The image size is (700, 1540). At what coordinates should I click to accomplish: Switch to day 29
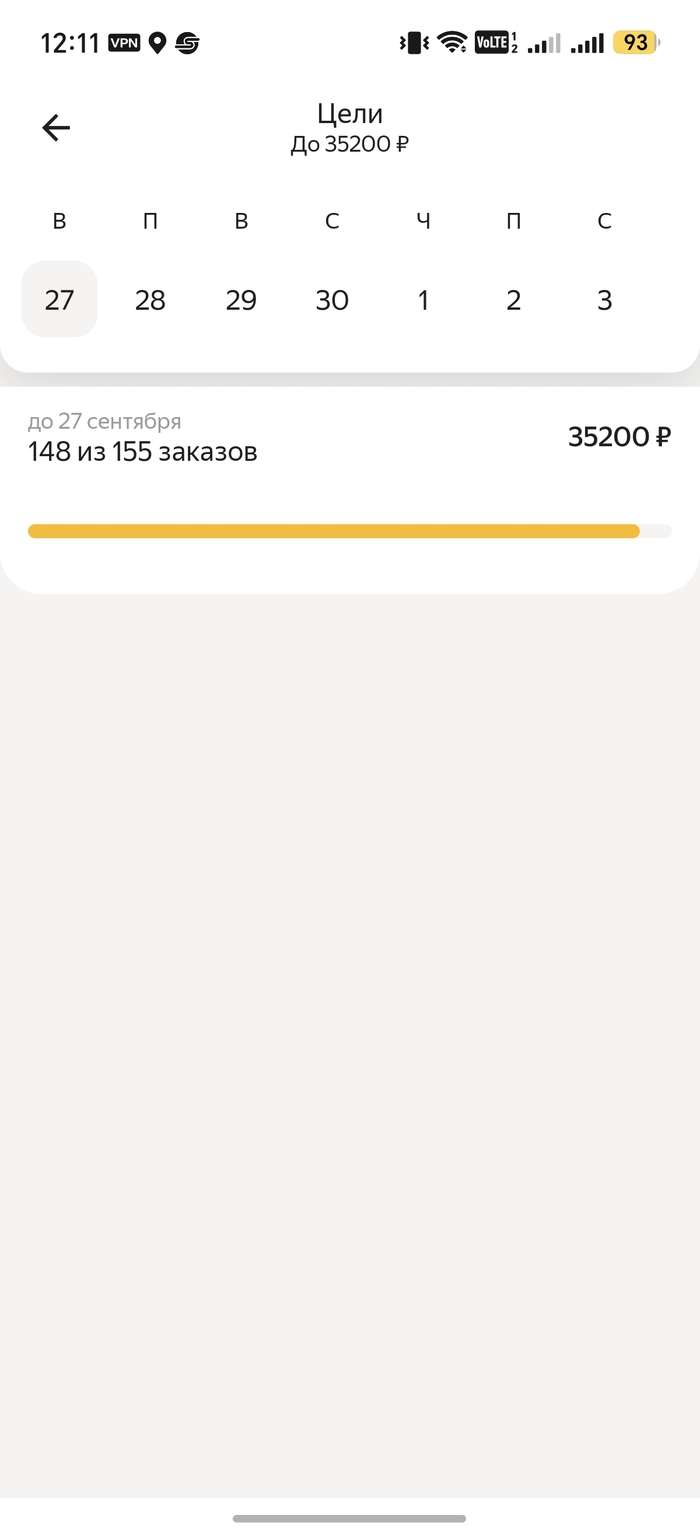241,299
